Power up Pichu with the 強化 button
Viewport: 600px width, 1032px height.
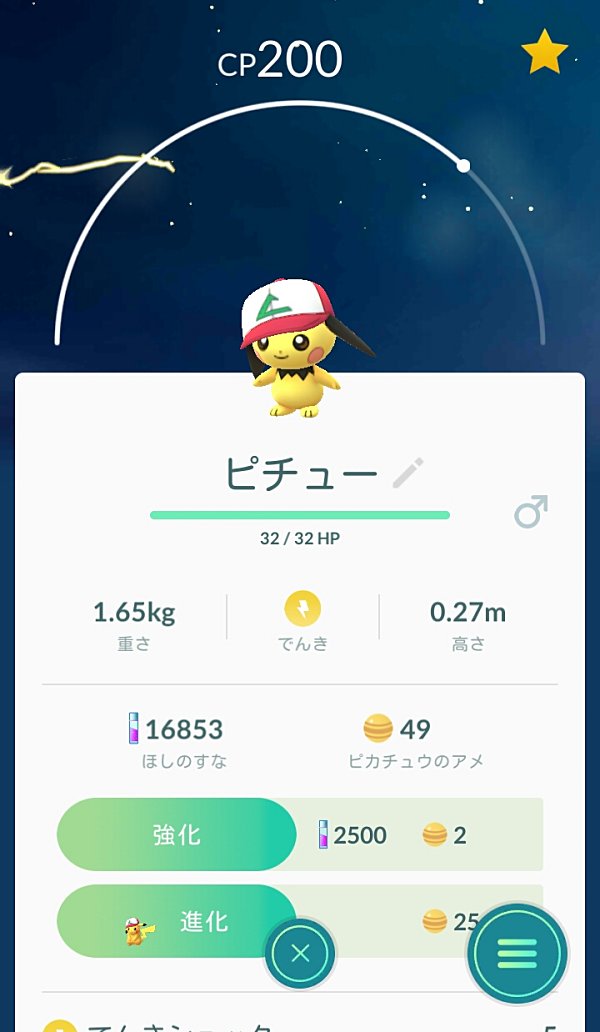[176, 835]
